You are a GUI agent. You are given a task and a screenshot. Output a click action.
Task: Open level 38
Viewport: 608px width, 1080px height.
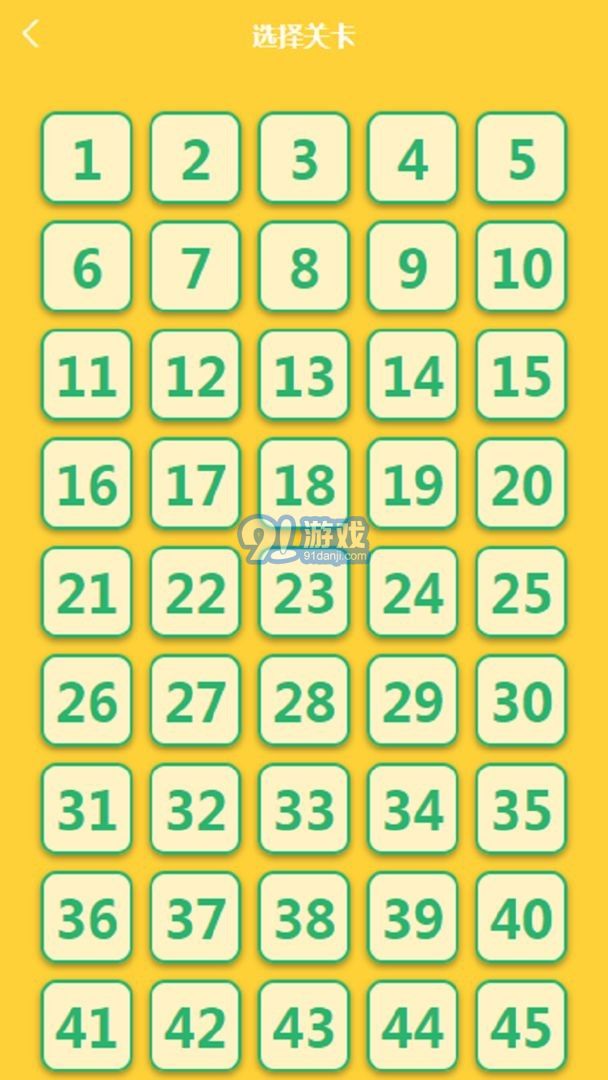point(304,917)
